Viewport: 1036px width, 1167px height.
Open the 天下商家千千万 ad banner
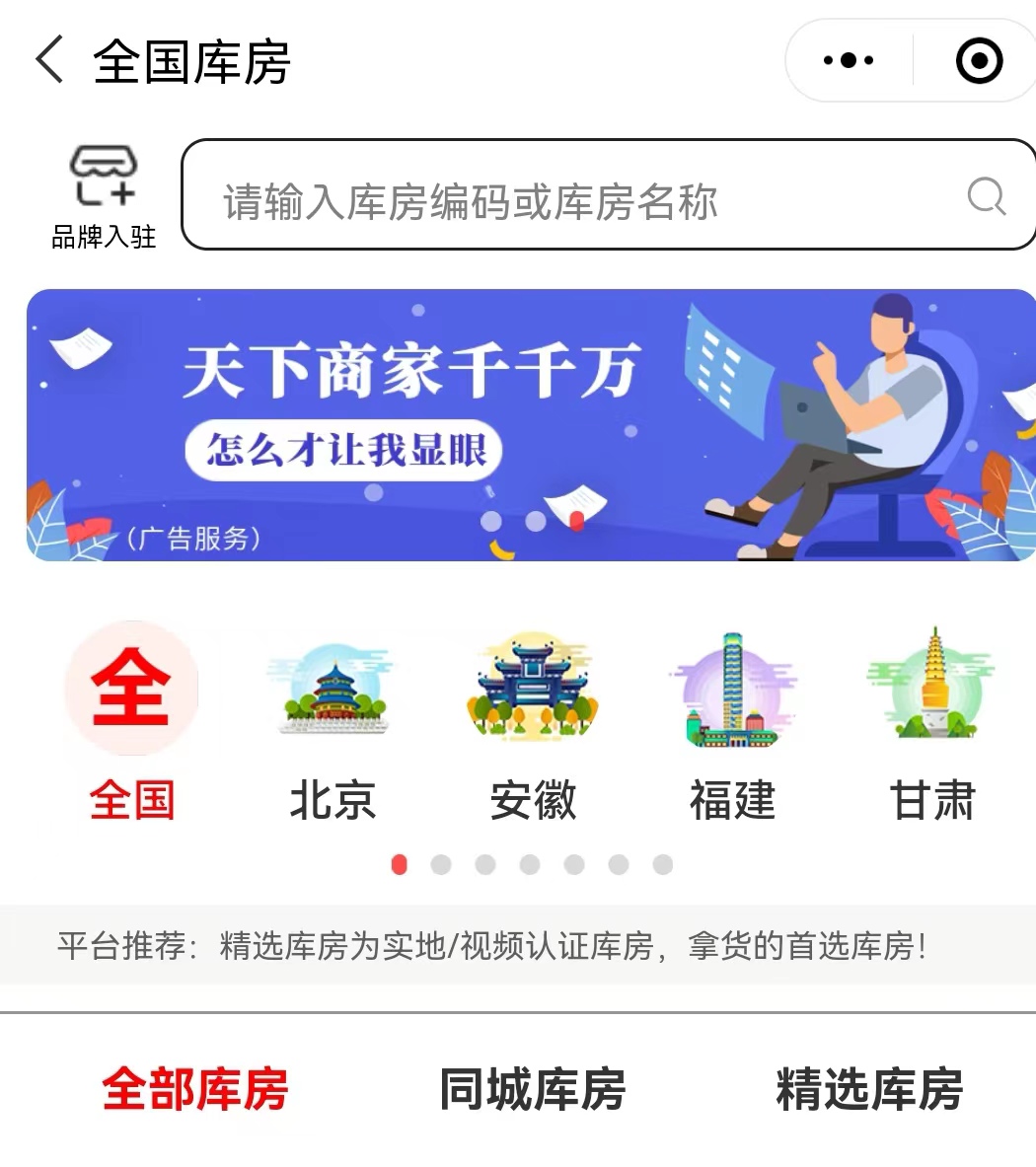pos(529,425)
